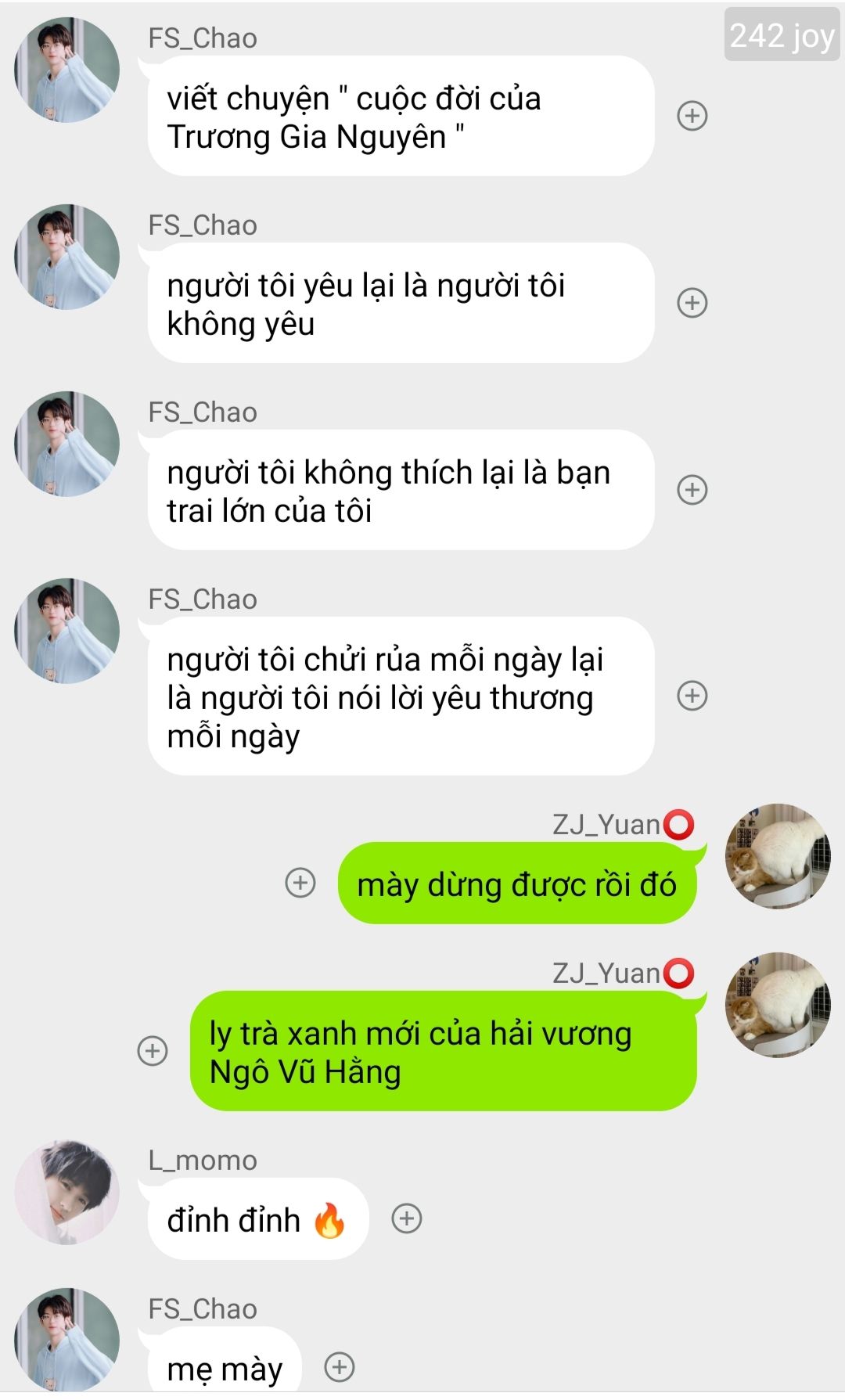
Task: Tap the plus icon beside "viết chuyện" message
Action: (x=692, y=116)
